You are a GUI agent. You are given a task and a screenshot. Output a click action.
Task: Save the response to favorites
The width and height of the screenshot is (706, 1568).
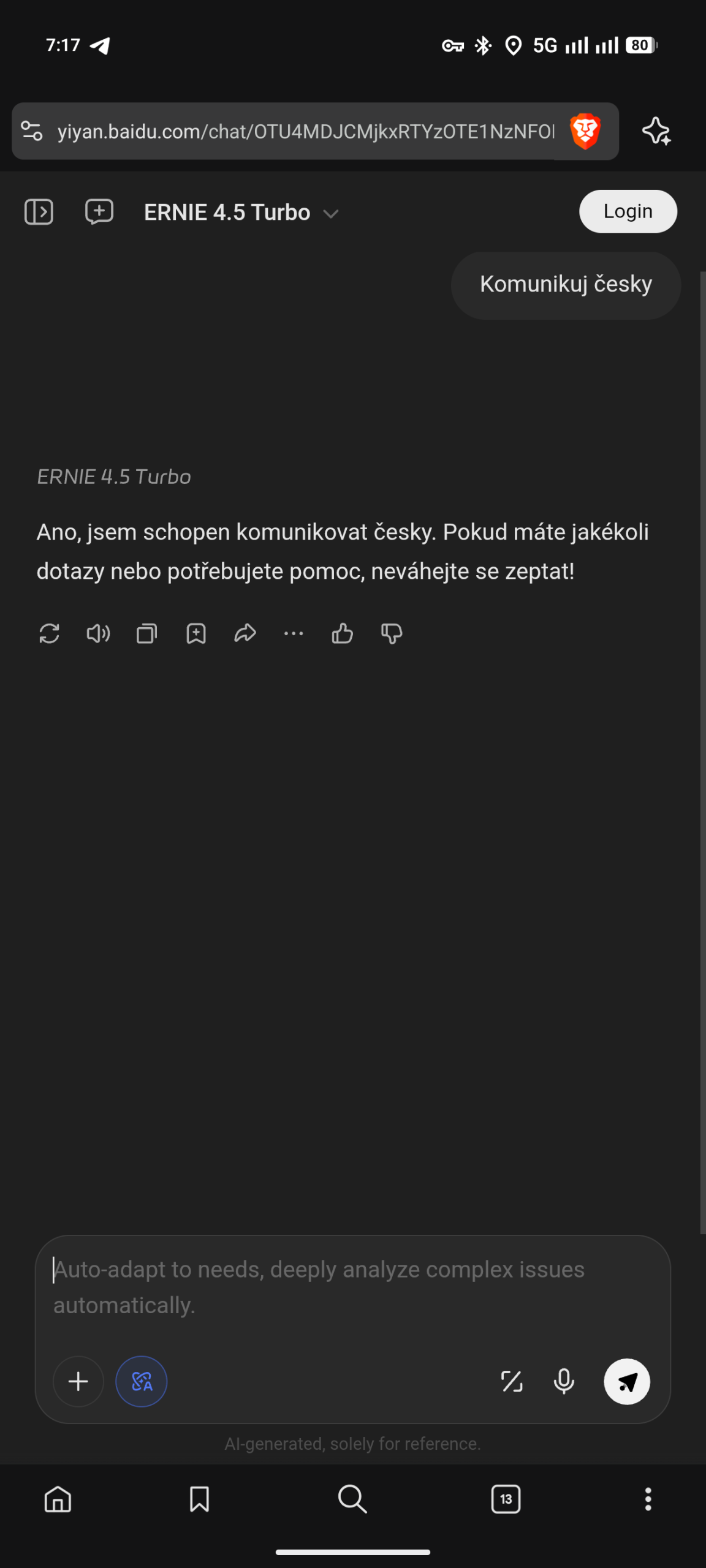[196, 633]
